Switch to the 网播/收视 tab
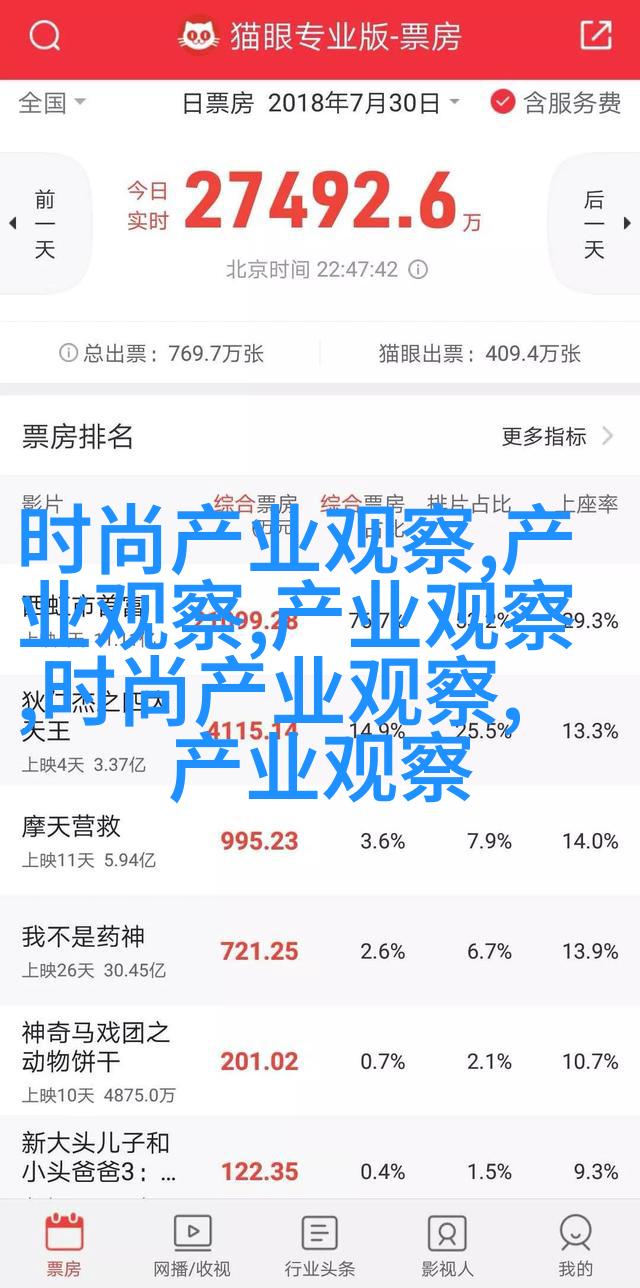 click(x=192, y=1243)
